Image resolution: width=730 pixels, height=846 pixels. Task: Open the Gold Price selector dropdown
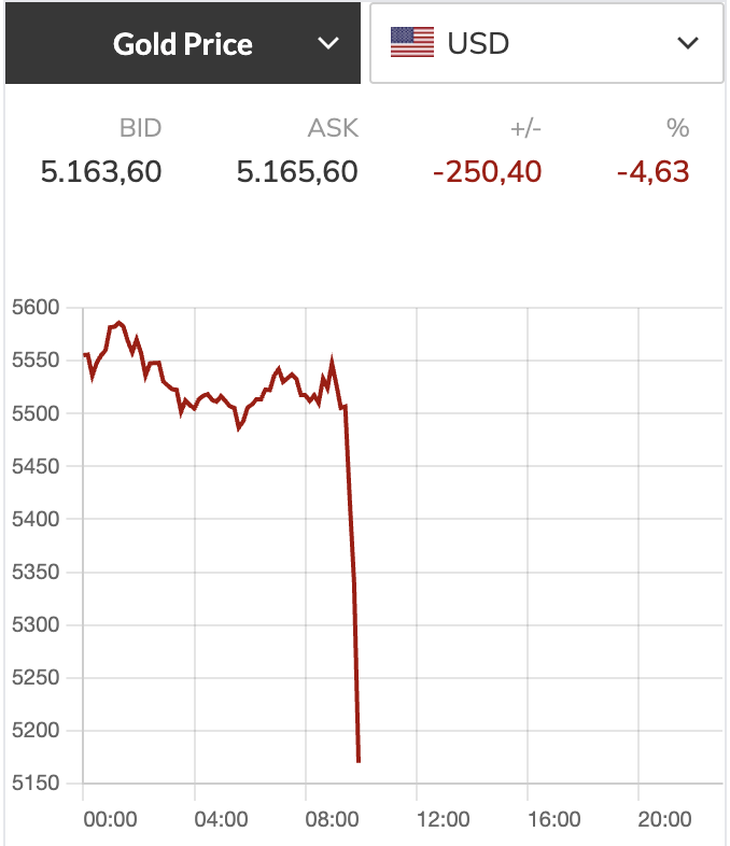pos(183,43)
